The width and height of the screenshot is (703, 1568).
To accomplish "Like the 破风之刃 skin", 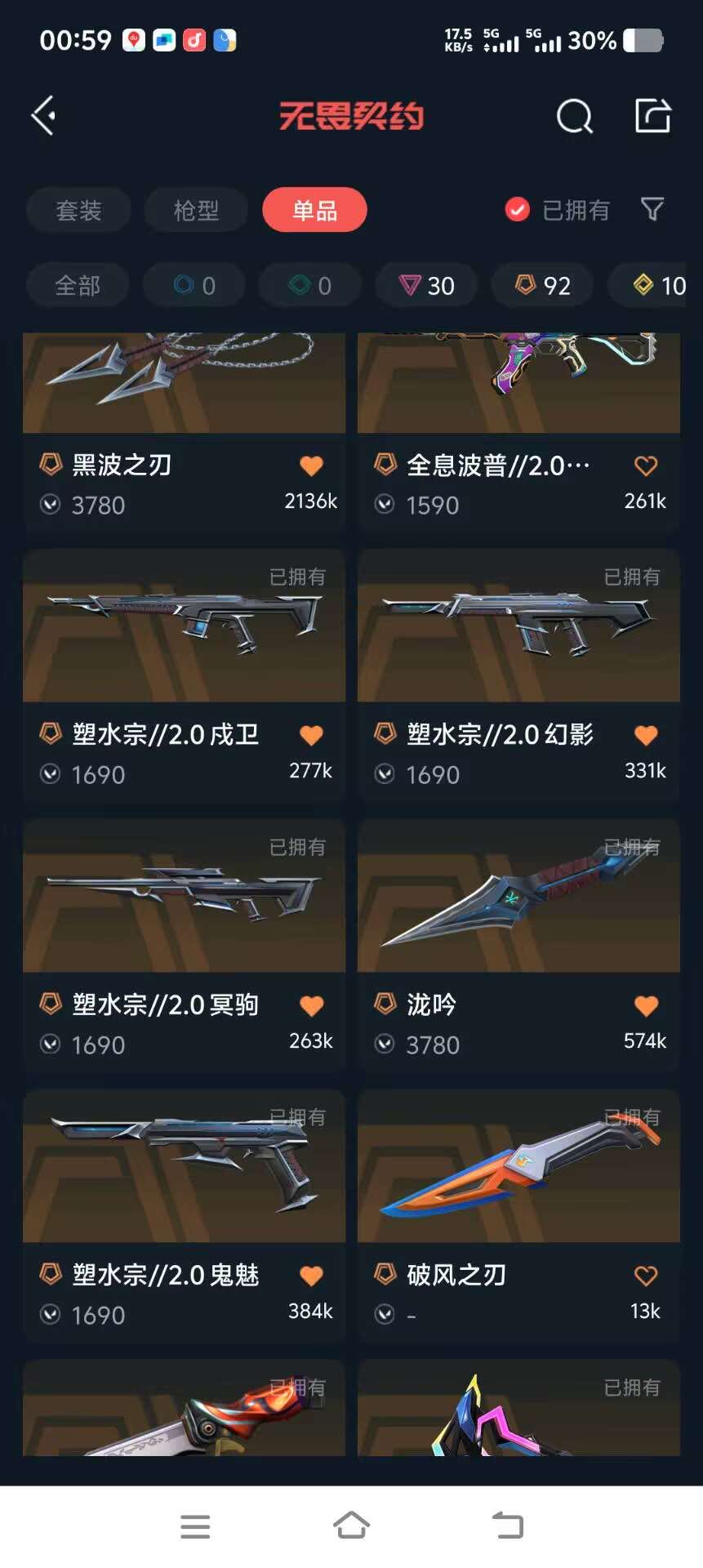I will pos(646,1275).
